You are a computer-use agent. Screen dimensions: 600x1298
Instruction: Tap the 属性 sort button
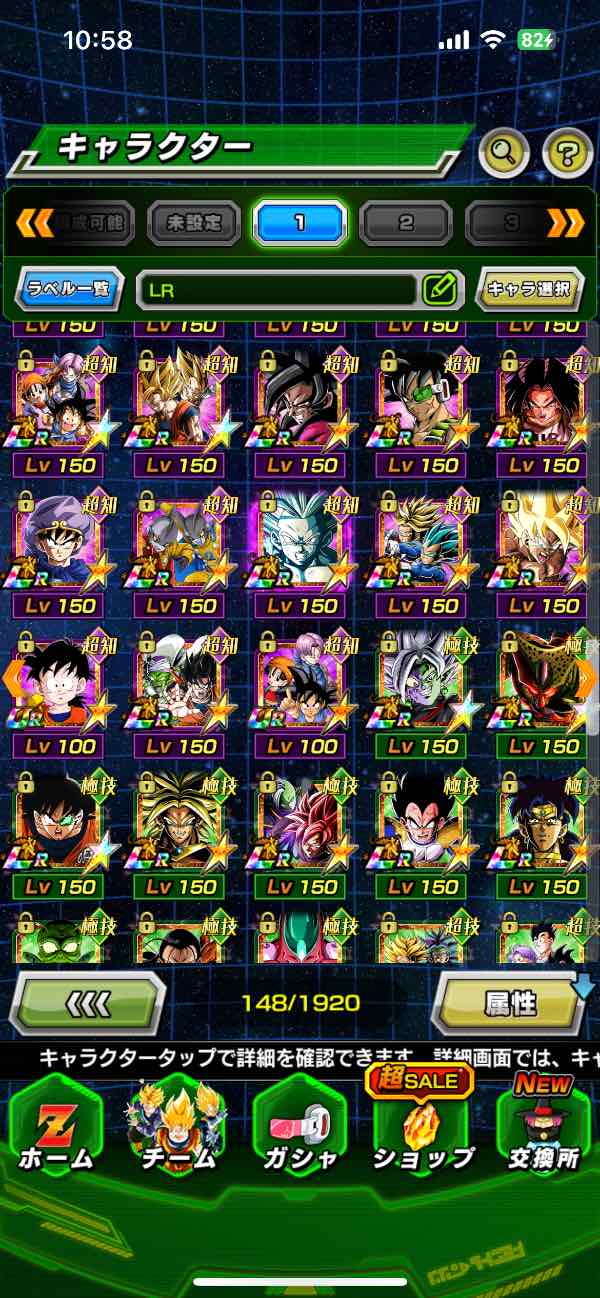coord(510,1003)
